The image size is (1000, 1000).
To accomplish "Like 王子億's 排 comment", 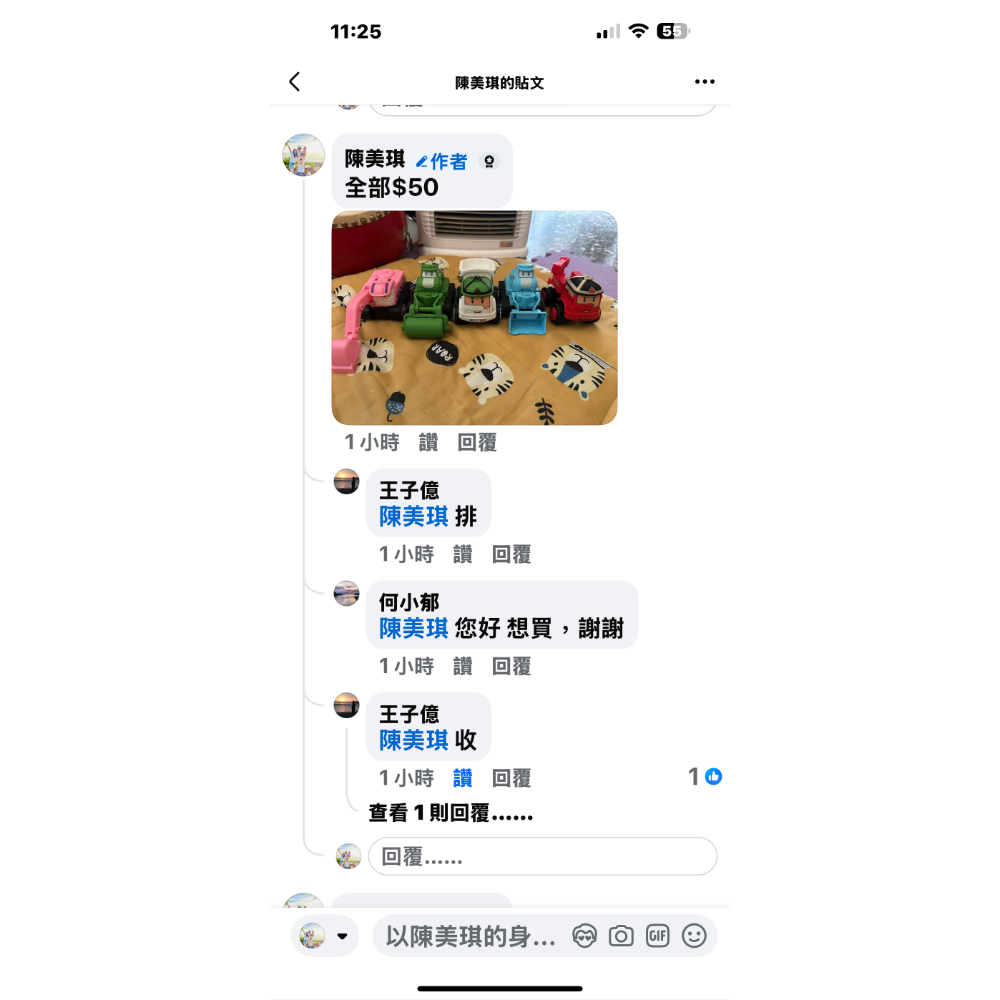I will [x=462, y=554].
